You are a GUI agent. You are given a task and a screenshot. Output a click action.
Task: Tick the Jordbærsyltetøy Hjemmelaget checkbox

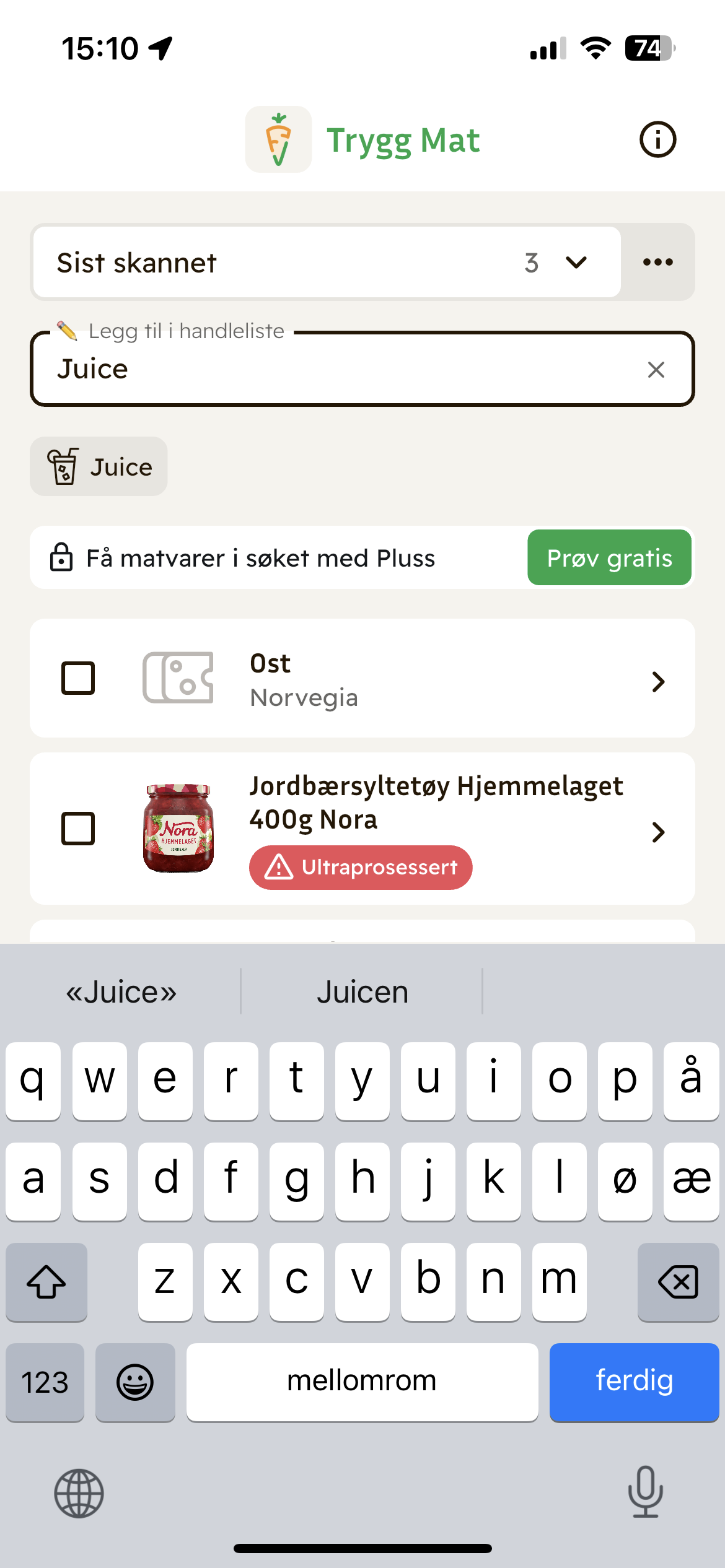point(78,829)
